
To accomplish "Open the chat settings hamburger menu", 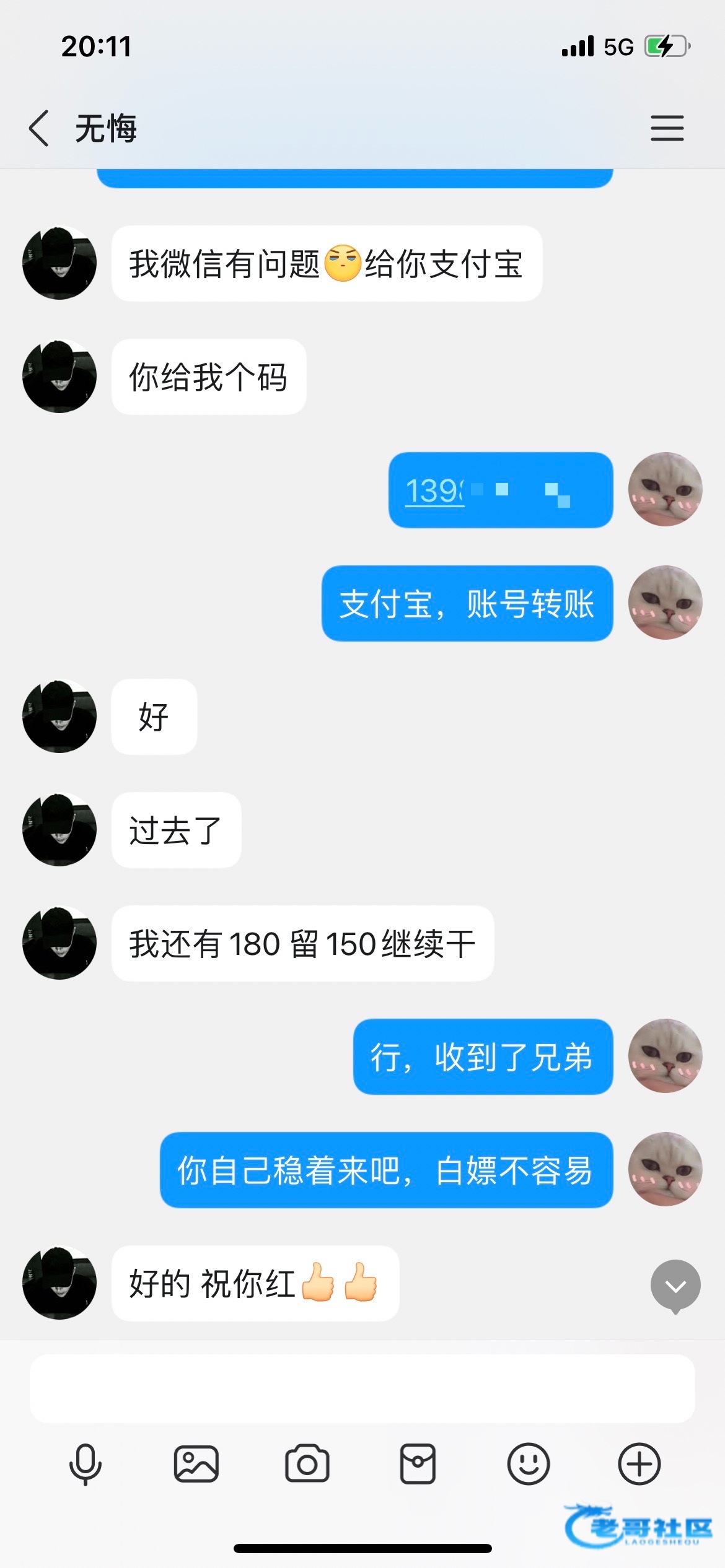I will point(667,128).
